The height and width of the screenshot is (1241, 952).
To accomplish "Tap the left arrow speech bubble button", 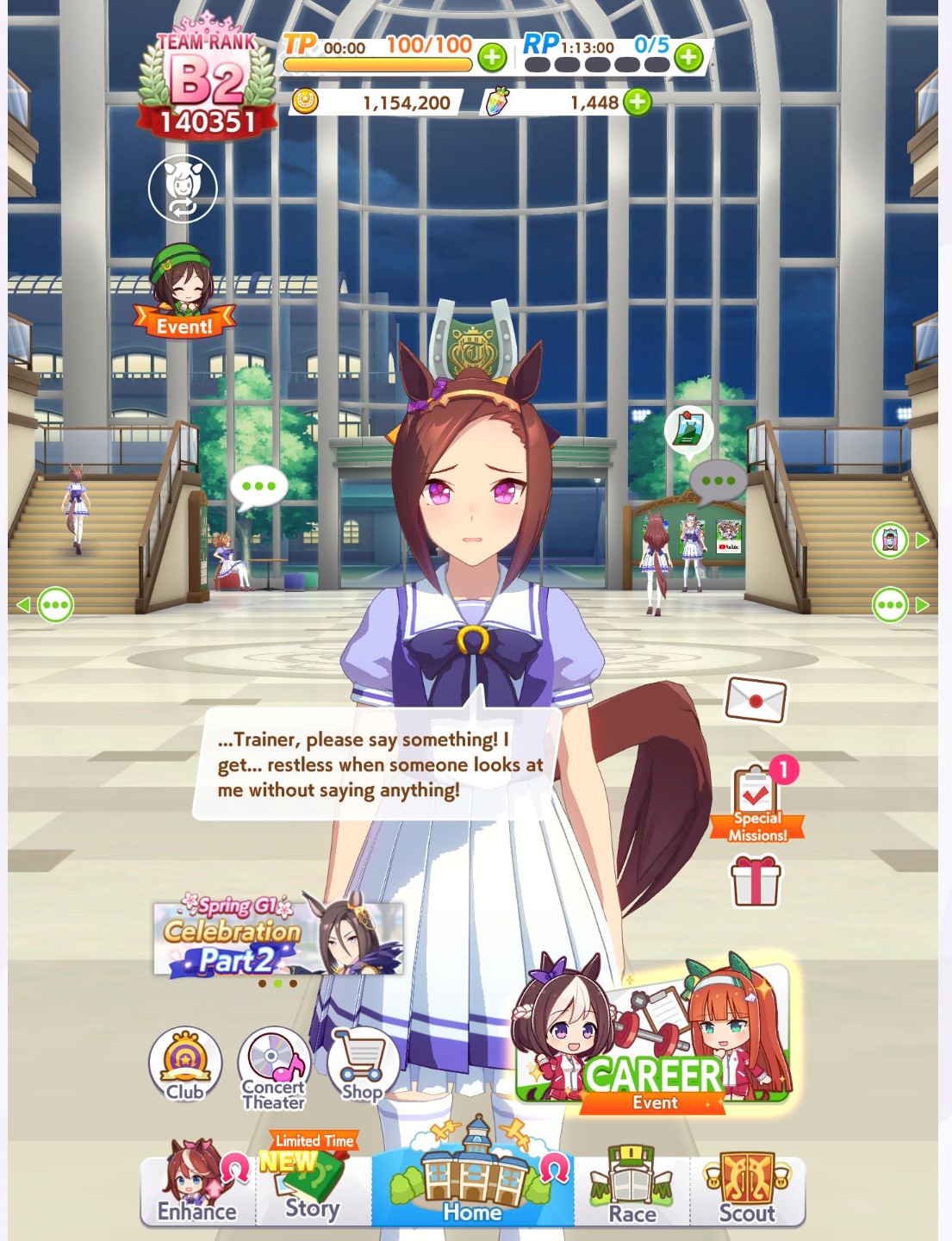I will 46,605.
